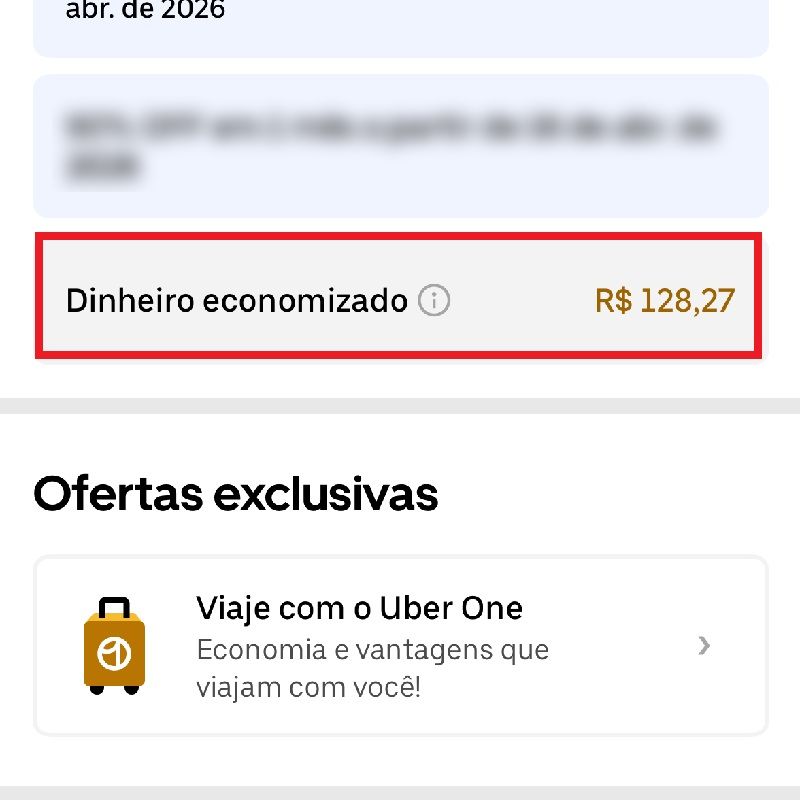Open the Viaje com o Uber One offer
800x800 pixels.
pyautogui.click(x=400, y=646)
